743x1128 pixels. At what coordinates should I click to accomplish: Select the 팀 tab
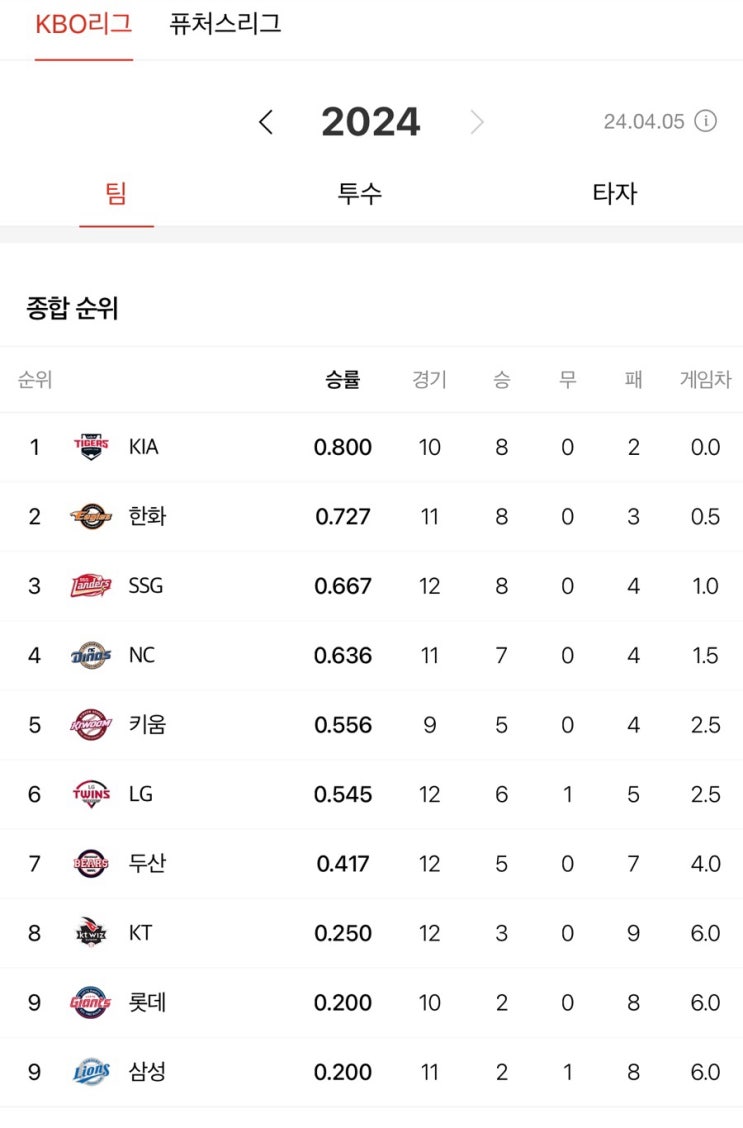(x=116, y=193)
